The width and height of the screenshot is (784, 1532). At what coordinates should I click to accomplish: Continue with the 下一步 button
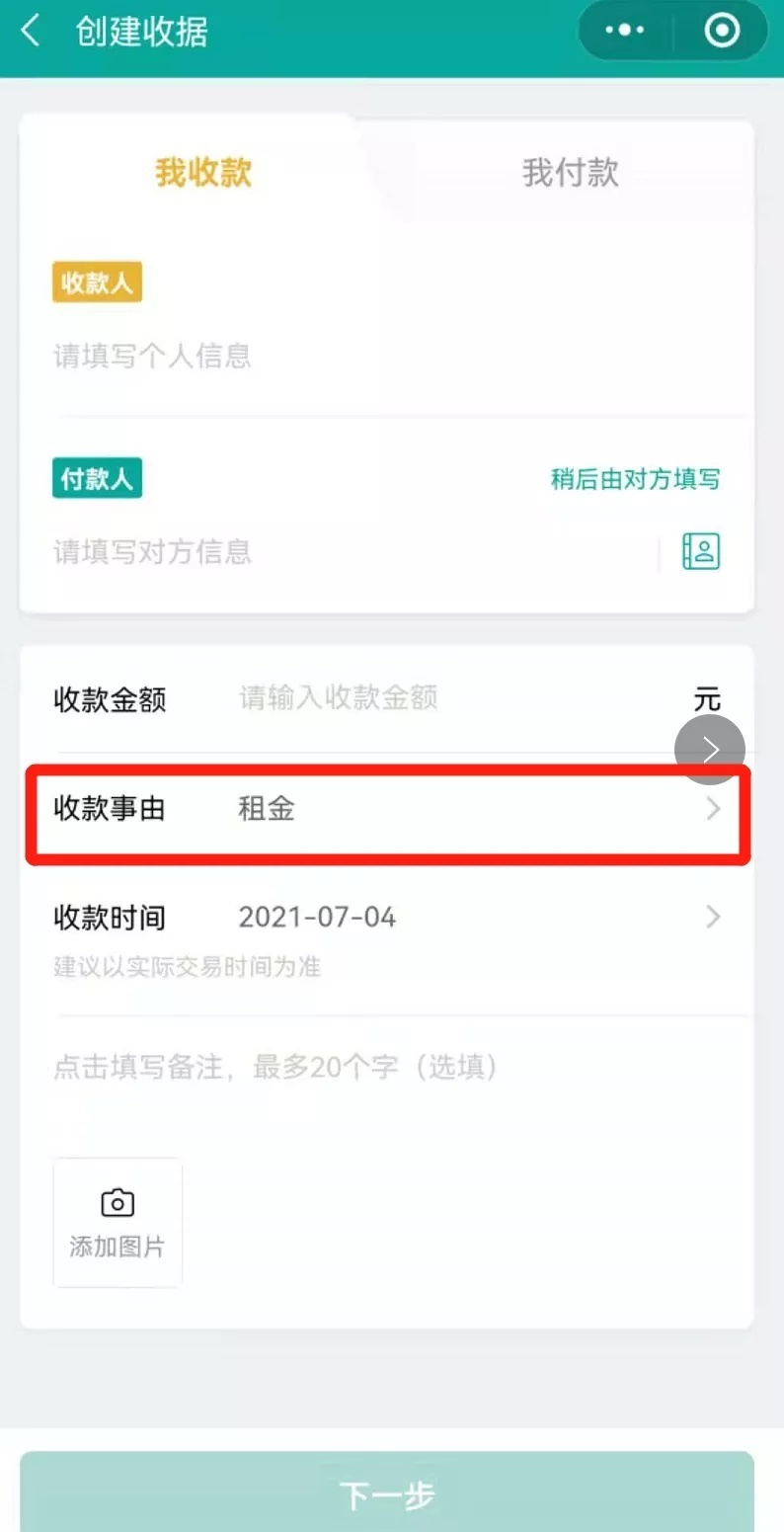point(387,1495)
